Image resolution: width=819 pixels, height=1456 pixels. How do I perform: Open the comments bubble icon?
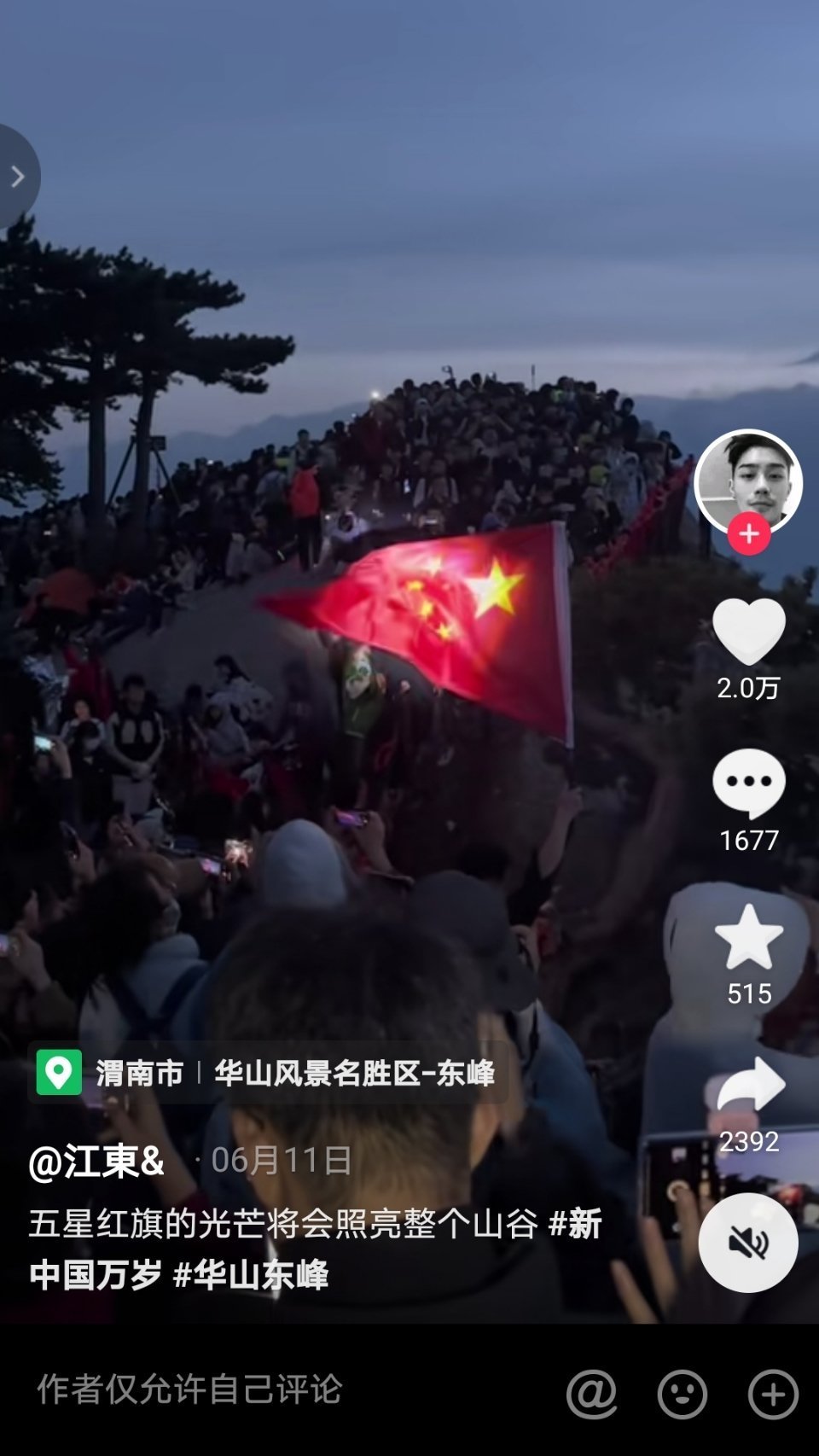point(748,783)
